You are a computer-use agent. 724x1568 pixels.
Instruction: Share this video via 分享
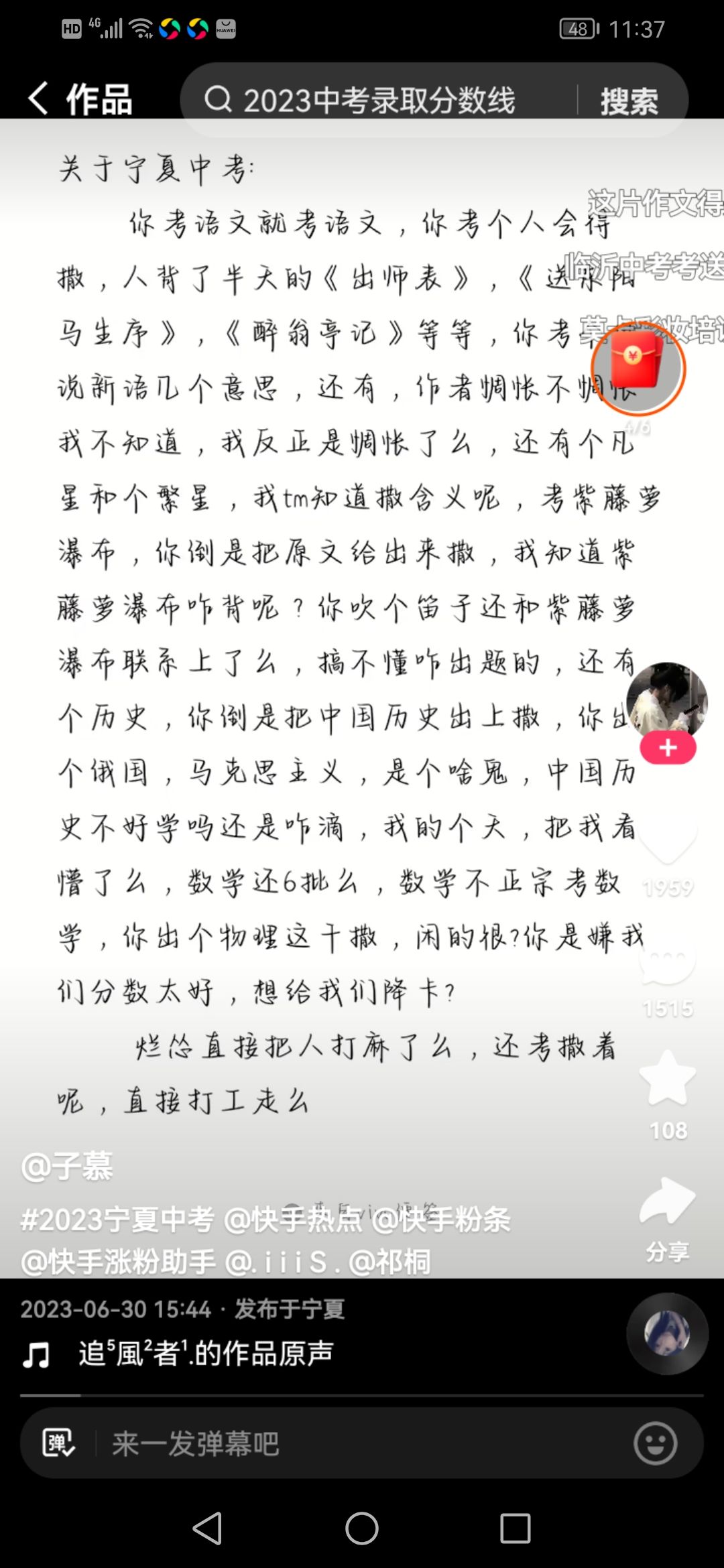(668, 1206)
